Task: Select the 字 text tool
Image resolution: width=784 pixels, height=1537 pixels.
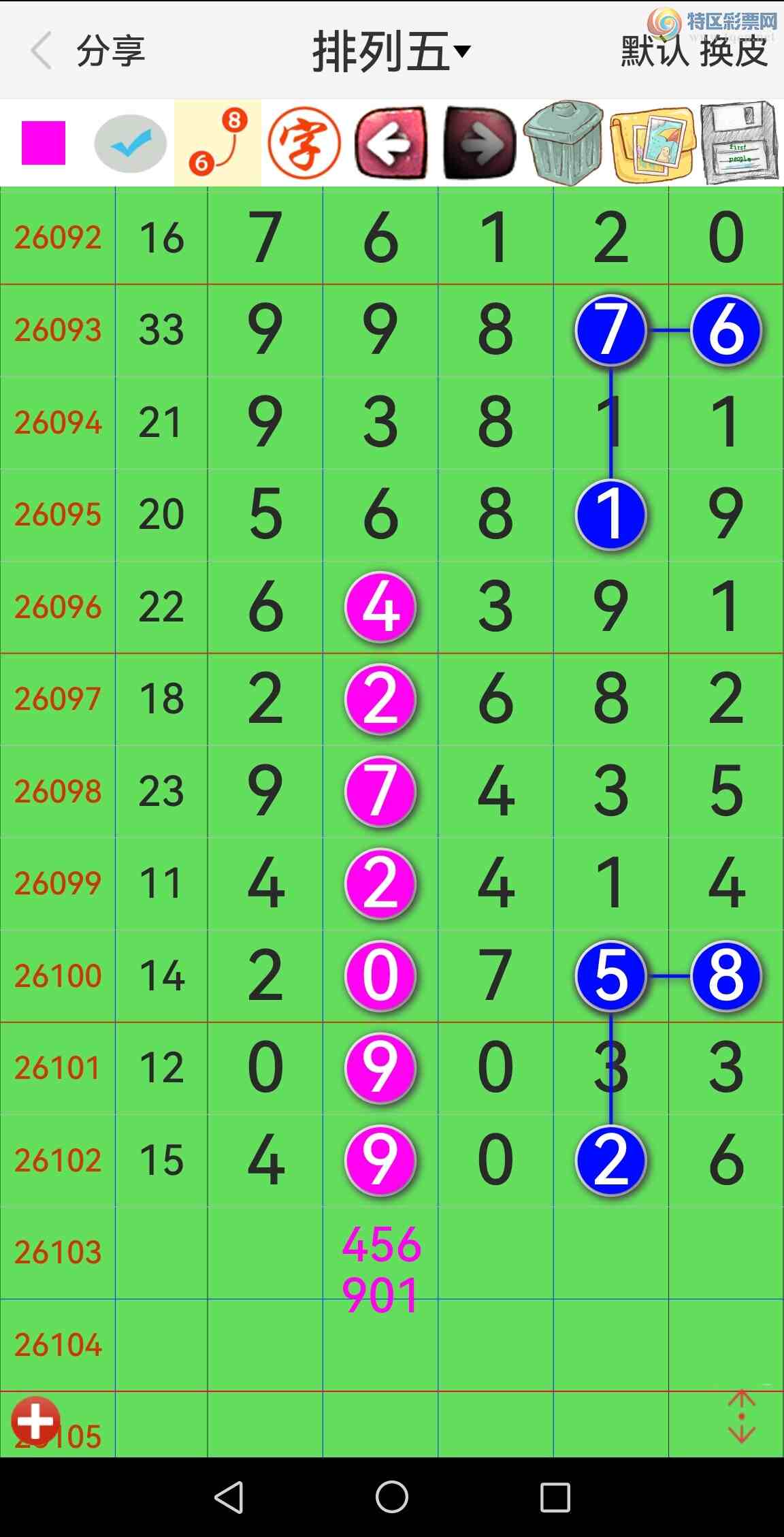Action: 304,143
